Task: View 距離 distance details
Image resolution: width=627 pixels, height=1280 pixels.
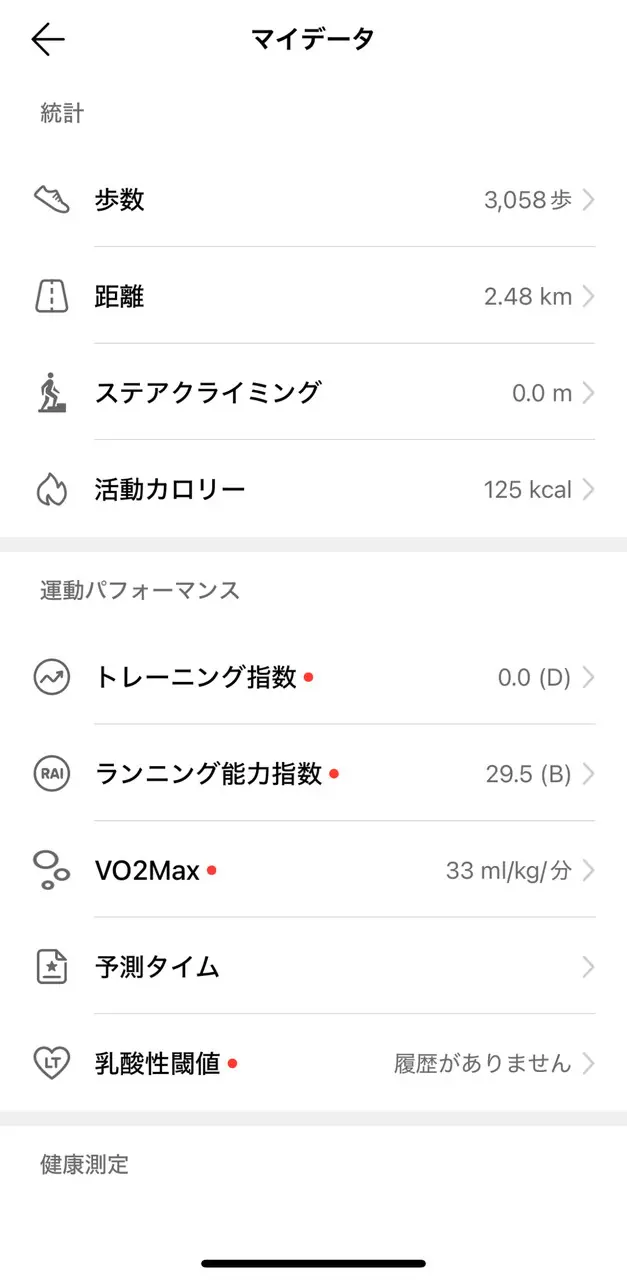Action: pyautogui.click(x=313, y=297)
